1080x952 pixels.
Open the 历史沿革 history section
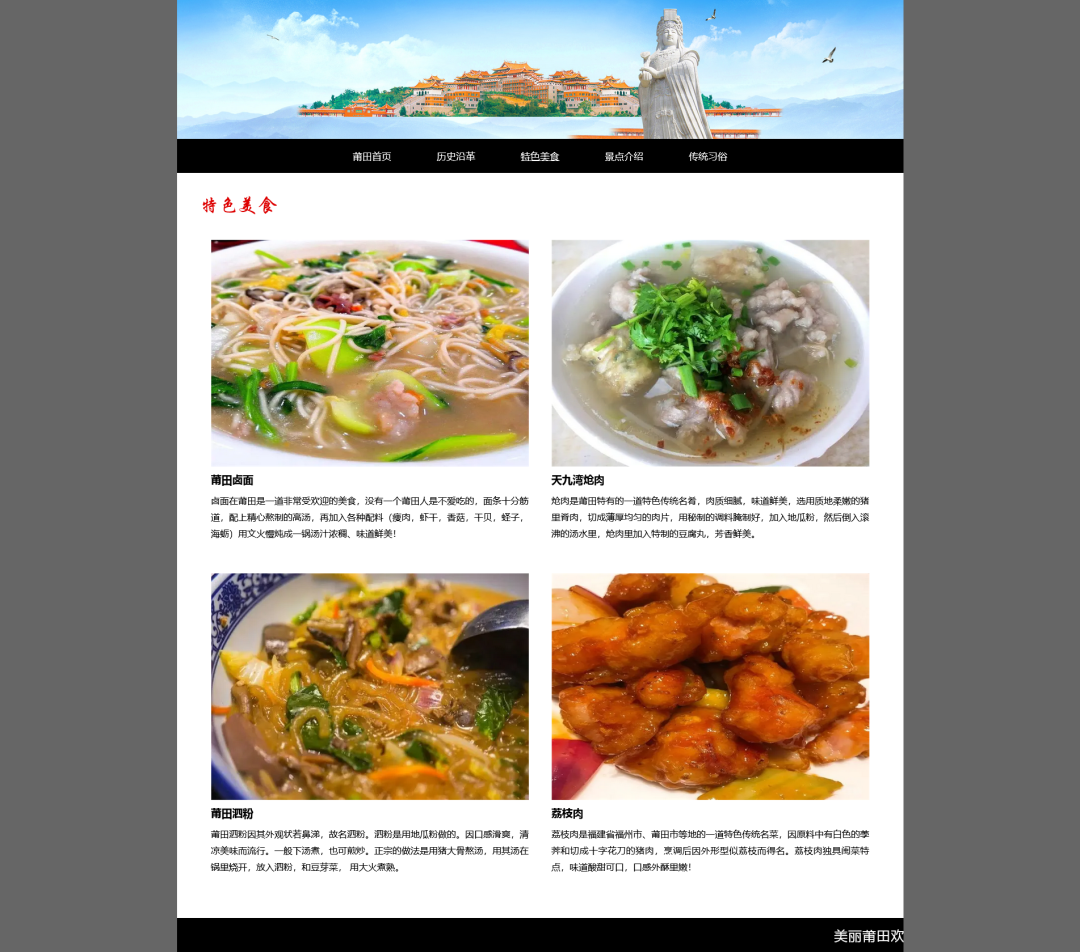point(455,157)
